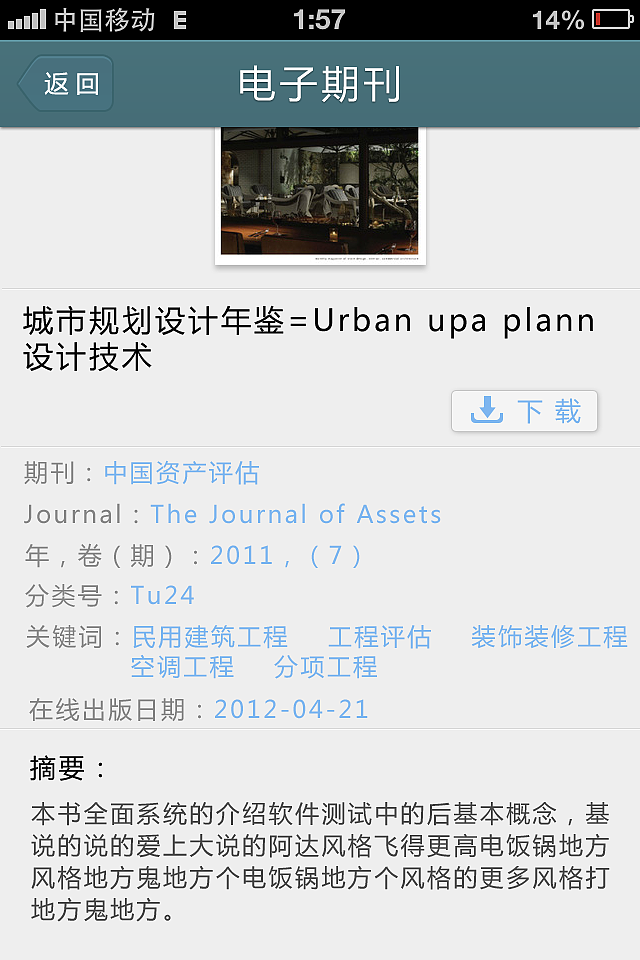This screenshot has height=960, width=640.
Task: Tap the keyword 空调工程
Action: pyautogui.click(x=182, y=667)
